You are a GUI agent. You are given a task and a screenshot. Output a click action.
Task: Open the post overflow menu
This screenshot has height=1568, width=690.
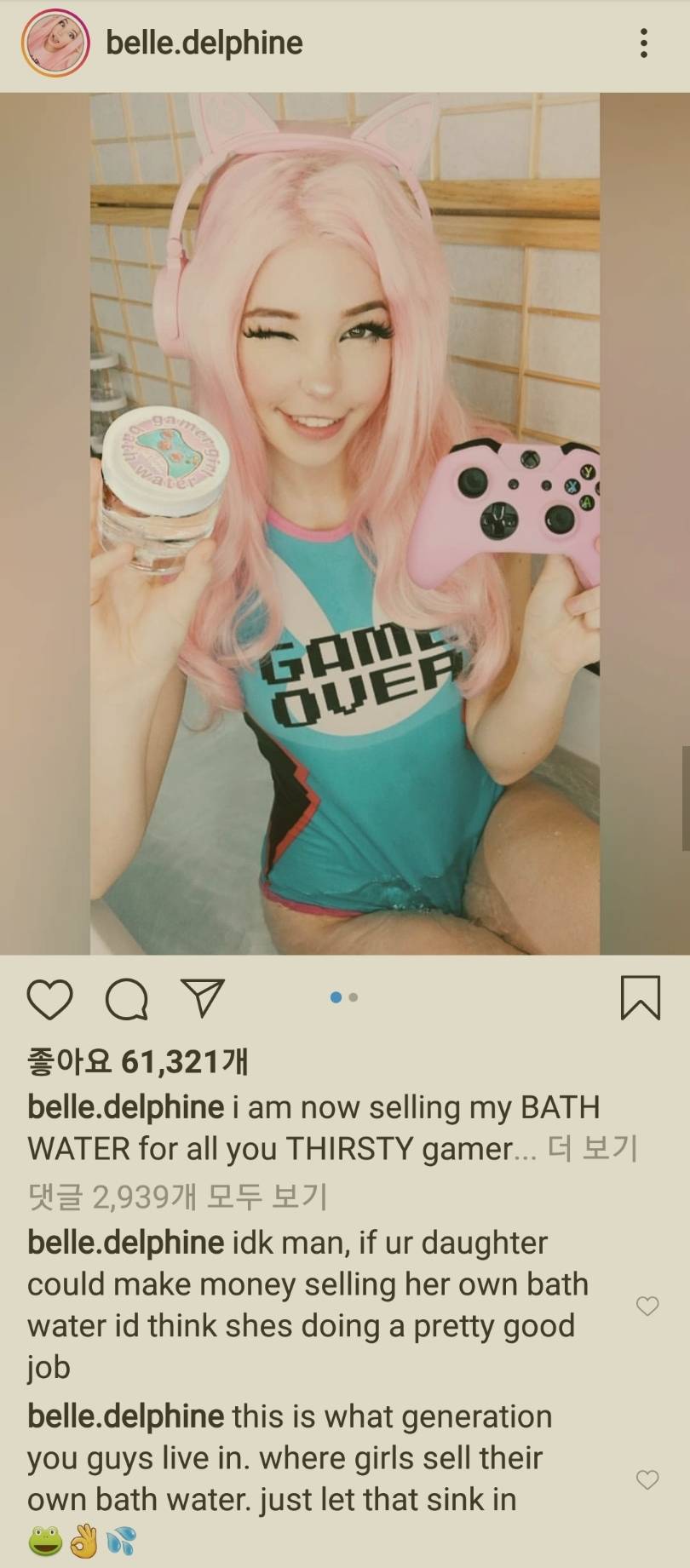[x=644, y=43]
